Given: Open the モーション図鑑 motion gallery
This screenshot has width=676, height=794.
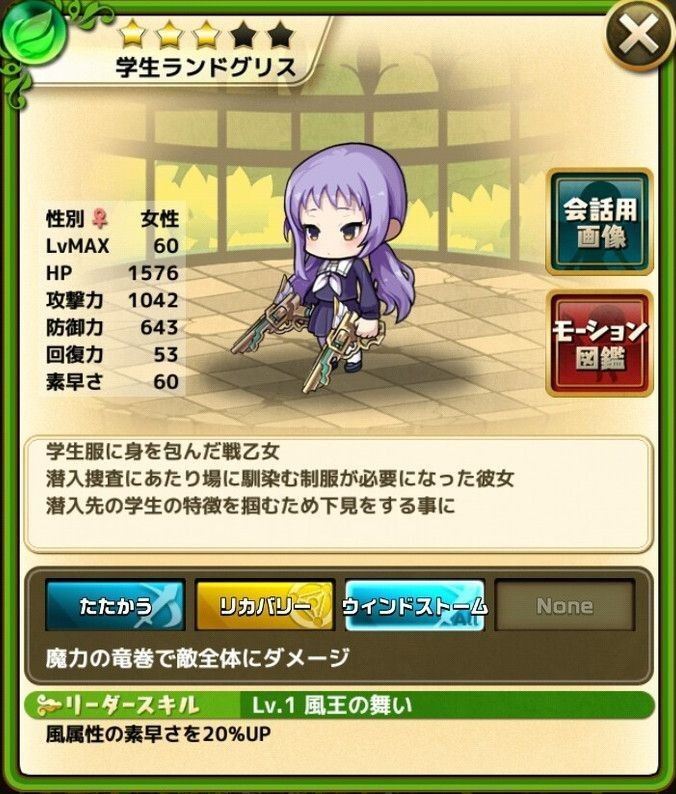Looking at the screenshot, I should click(599, 344).
